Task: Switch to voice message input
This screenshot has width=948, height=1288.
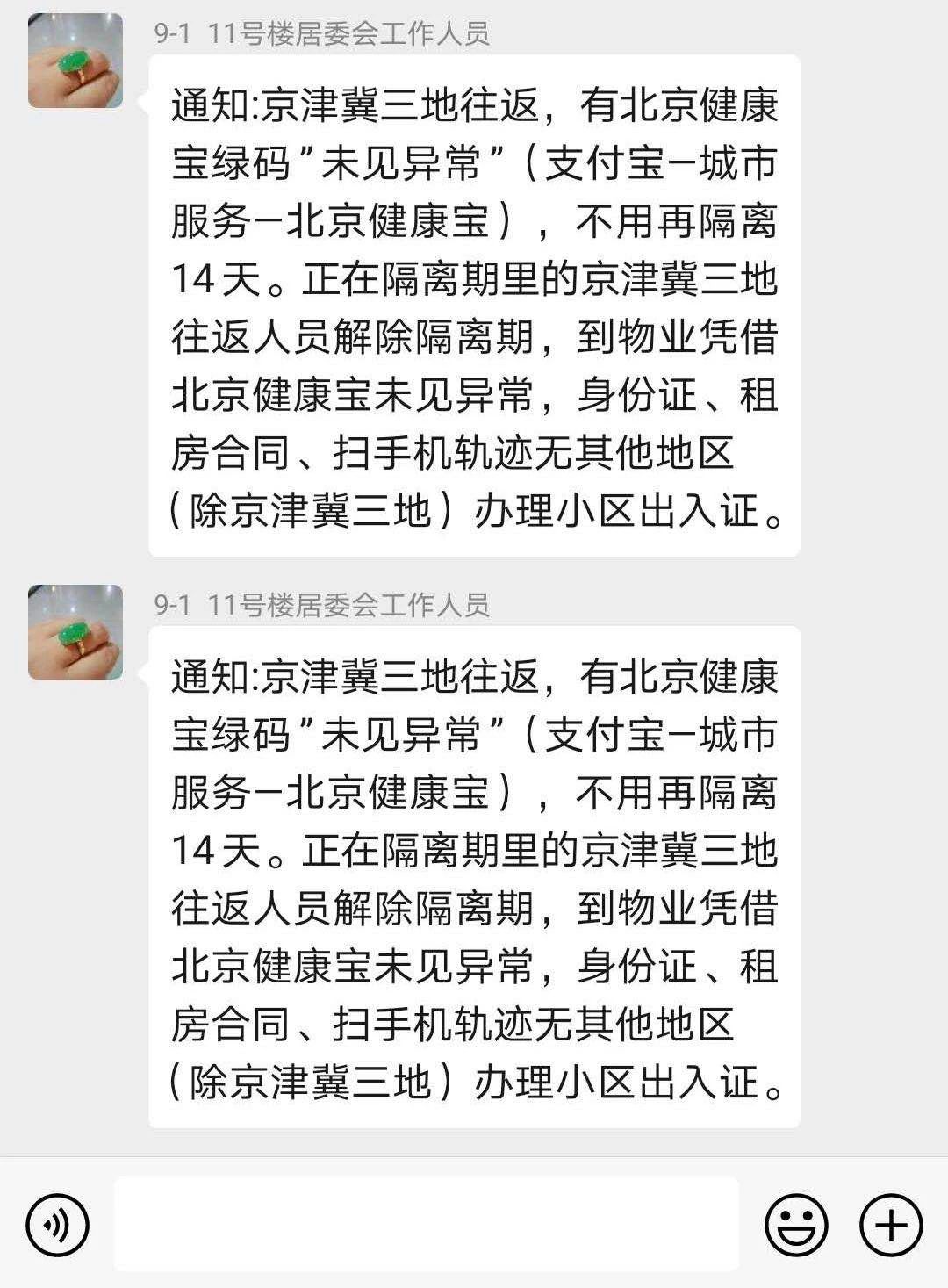Action: [58, 1224]
